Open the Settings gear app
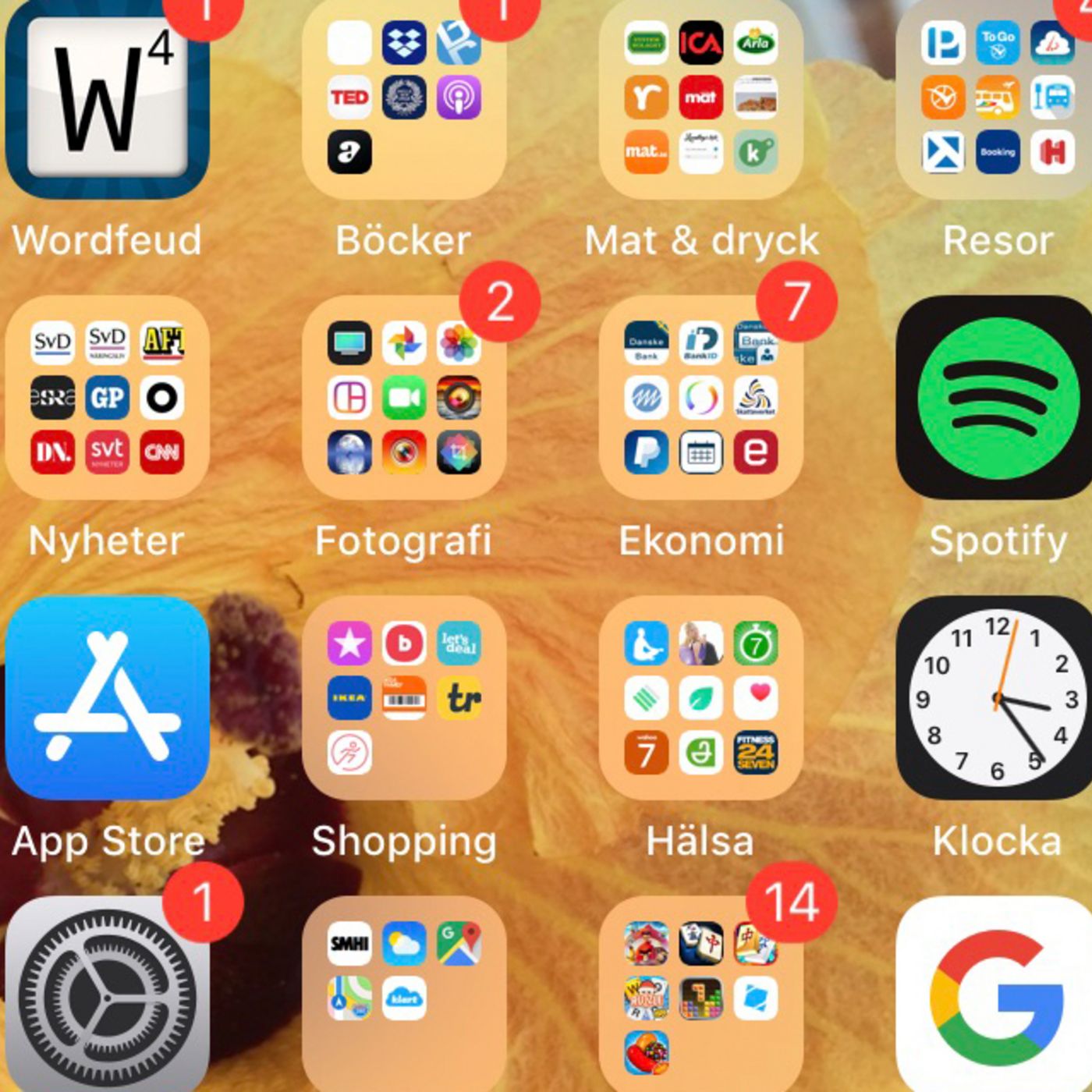This screenshot has height=1092, width=1092. point(107,997)
